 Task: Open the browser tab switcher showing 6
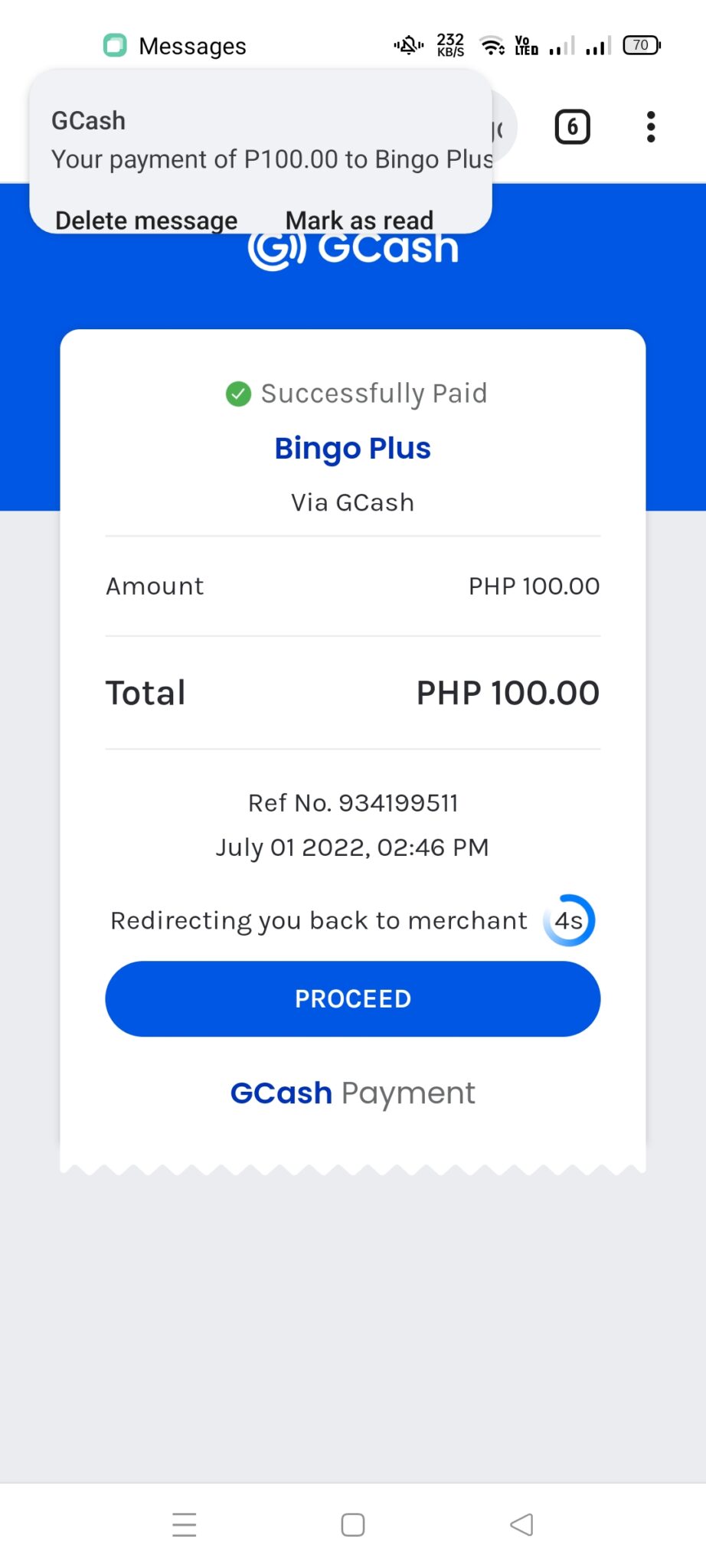tap(572, 126)
